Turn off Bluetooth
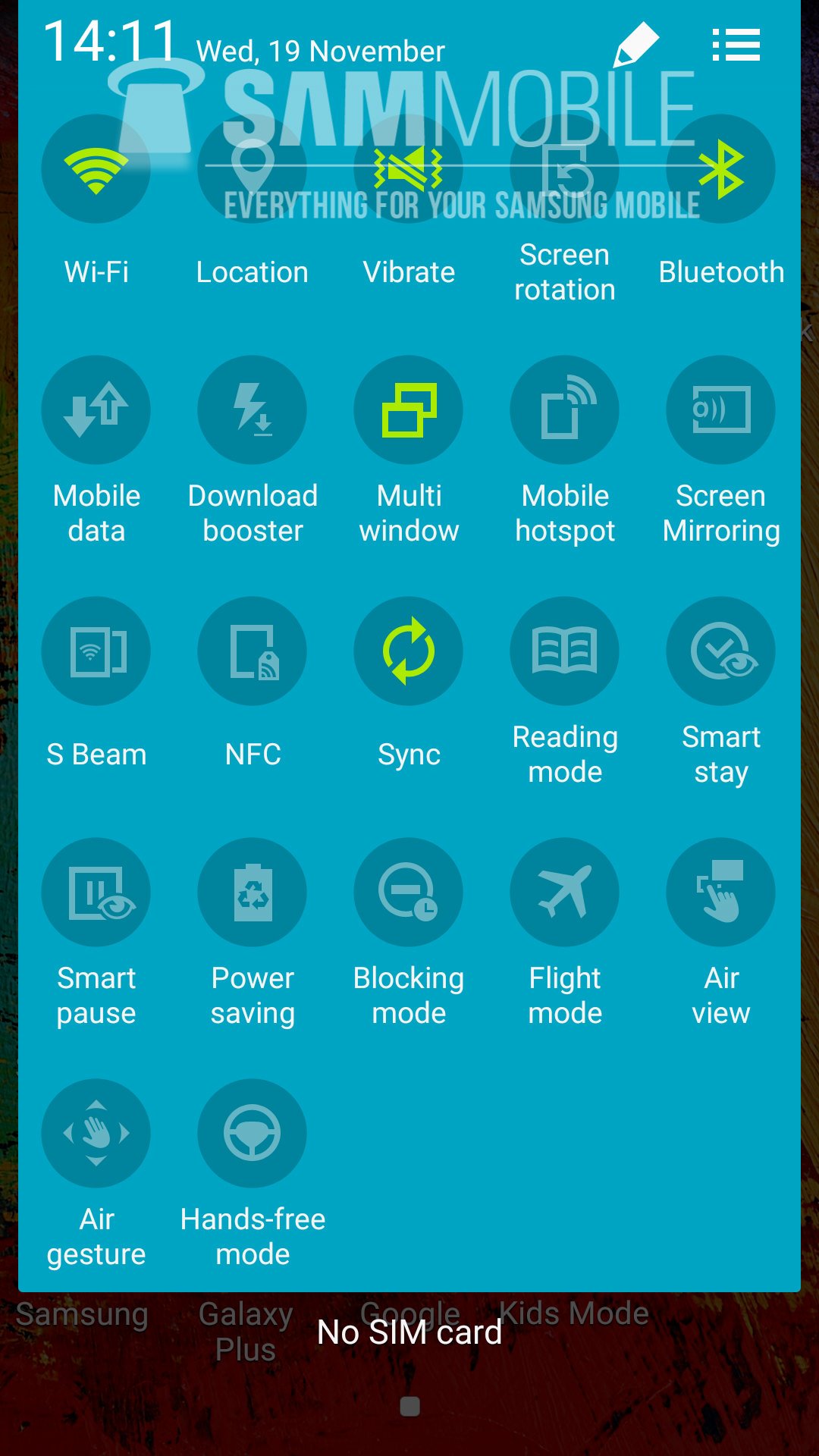The image size is (819, 1456). [x=720, y=168]
